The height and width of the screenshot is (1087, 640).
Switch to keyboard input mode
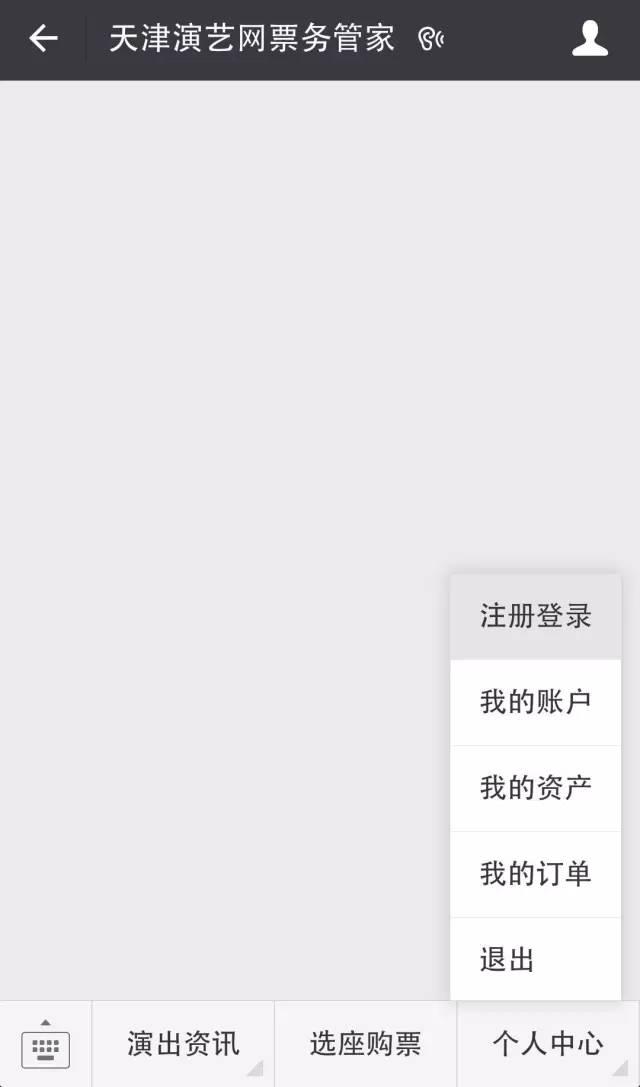pyautogui.click(x=46, y=1044)
